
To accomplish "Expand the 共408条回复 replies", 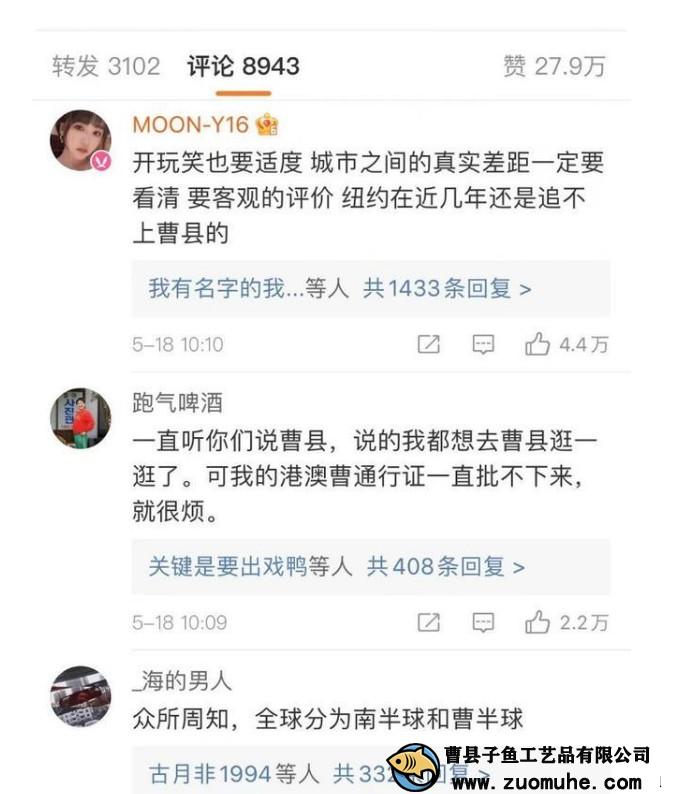I will [445, 567].
